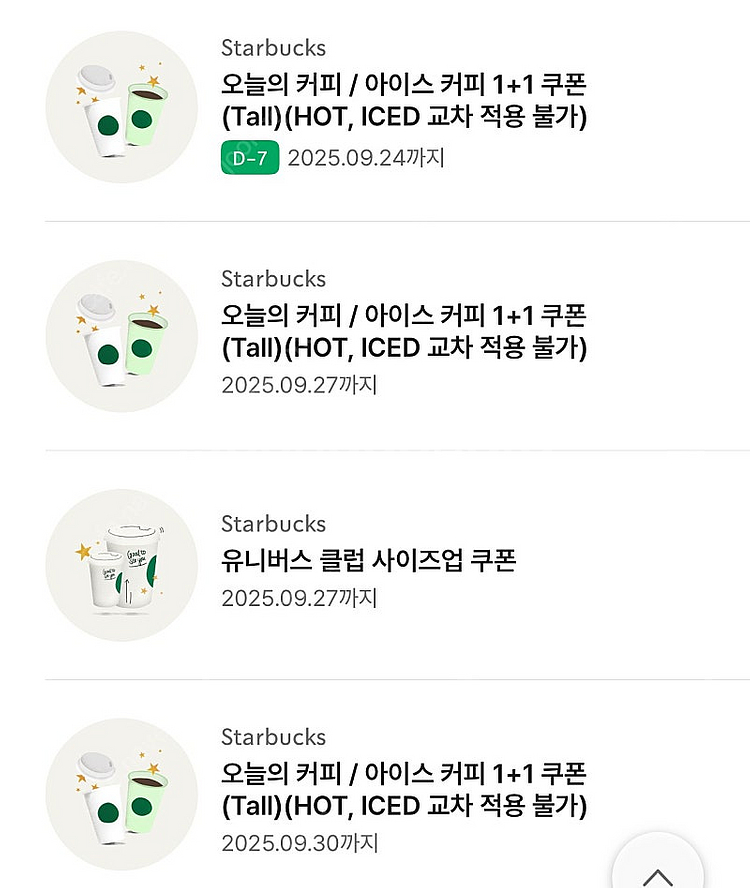The height and width of the screenshot is (888, 750).
Task: Open the 1+1 coupon marked D-7
Action: (403, 102)
